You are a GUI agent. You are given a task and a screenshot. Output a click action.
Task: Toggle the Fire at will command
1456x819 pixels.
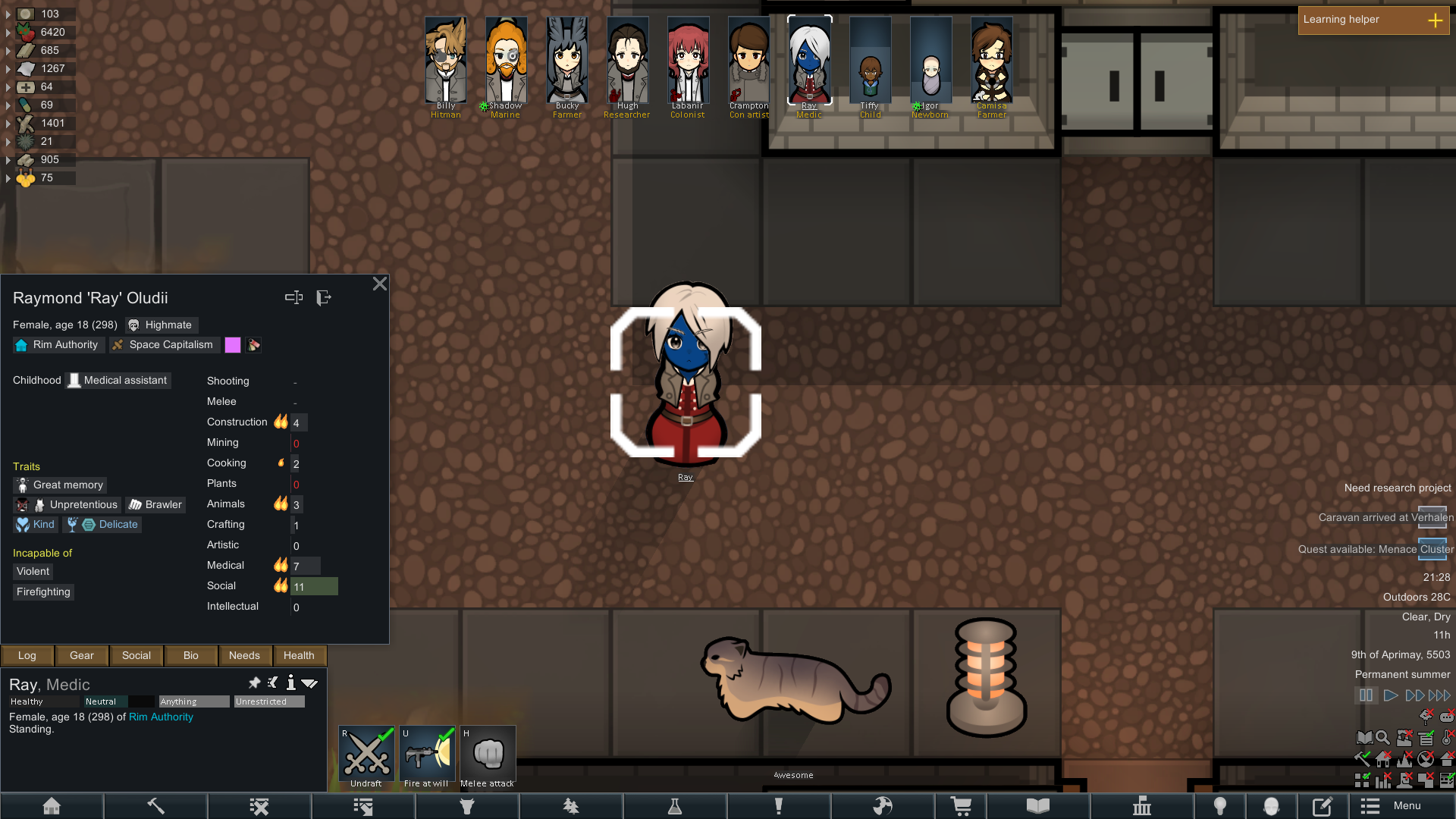[x=428, y=756]
